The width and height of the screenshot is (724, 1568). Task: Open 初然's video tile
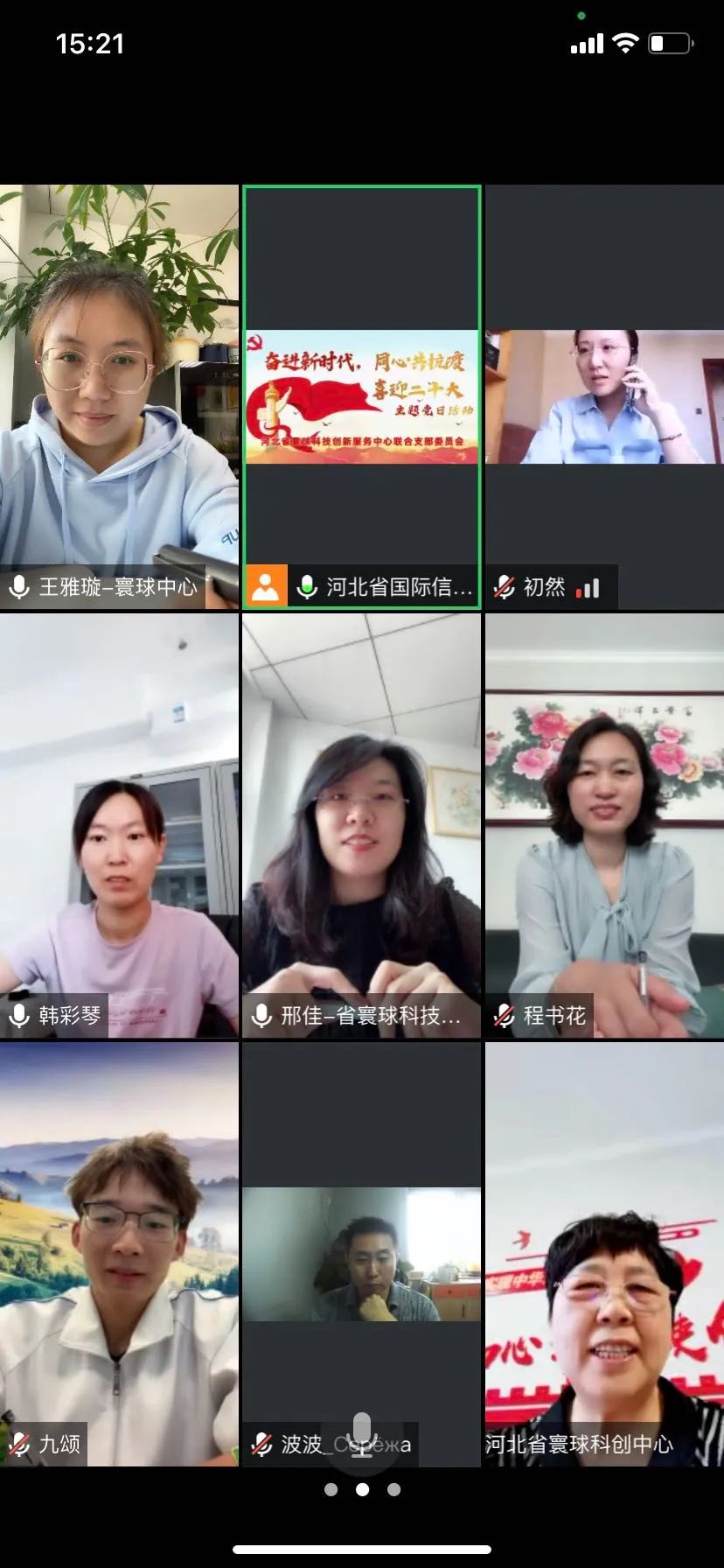point(604,395)
